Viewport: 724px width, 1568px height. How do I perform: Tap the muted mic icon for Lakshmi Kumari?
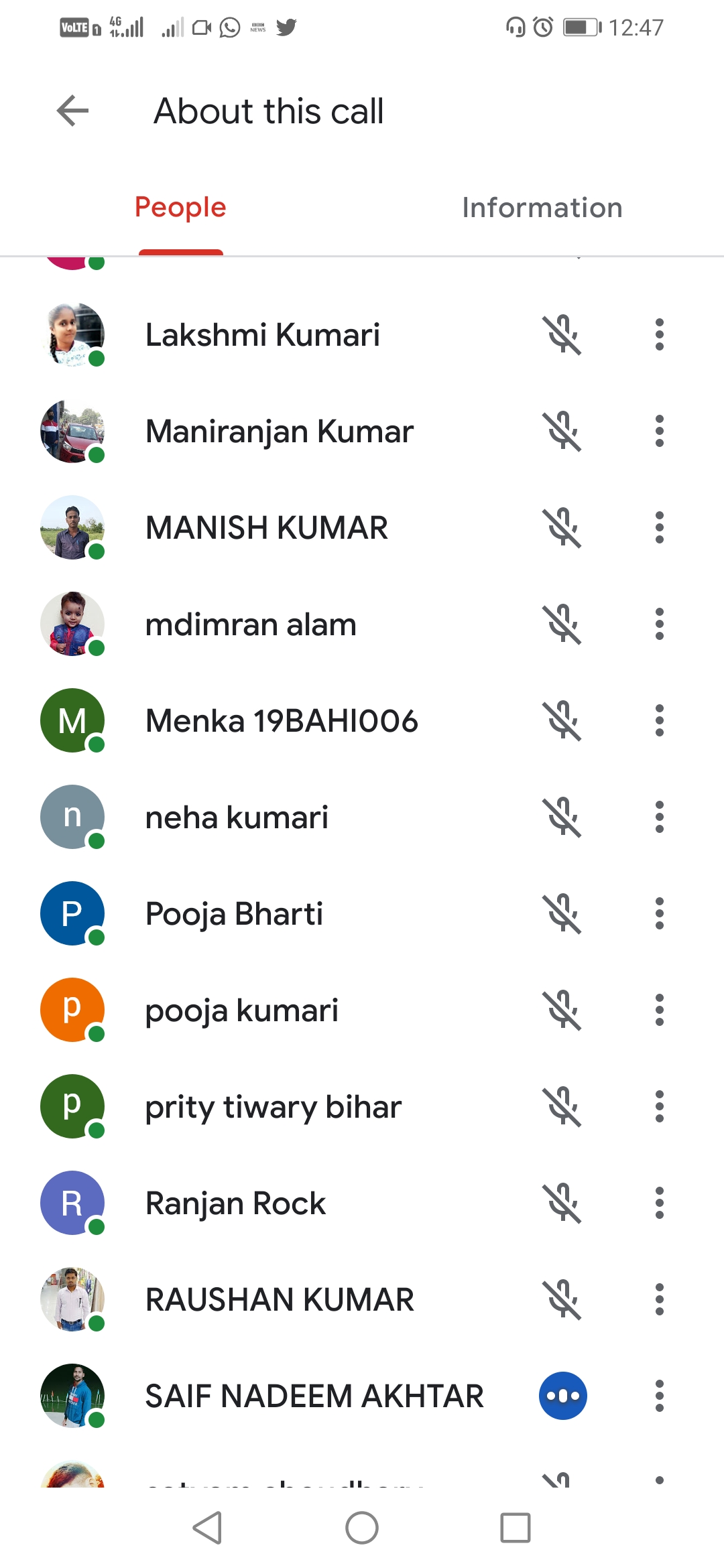[563, 334]
